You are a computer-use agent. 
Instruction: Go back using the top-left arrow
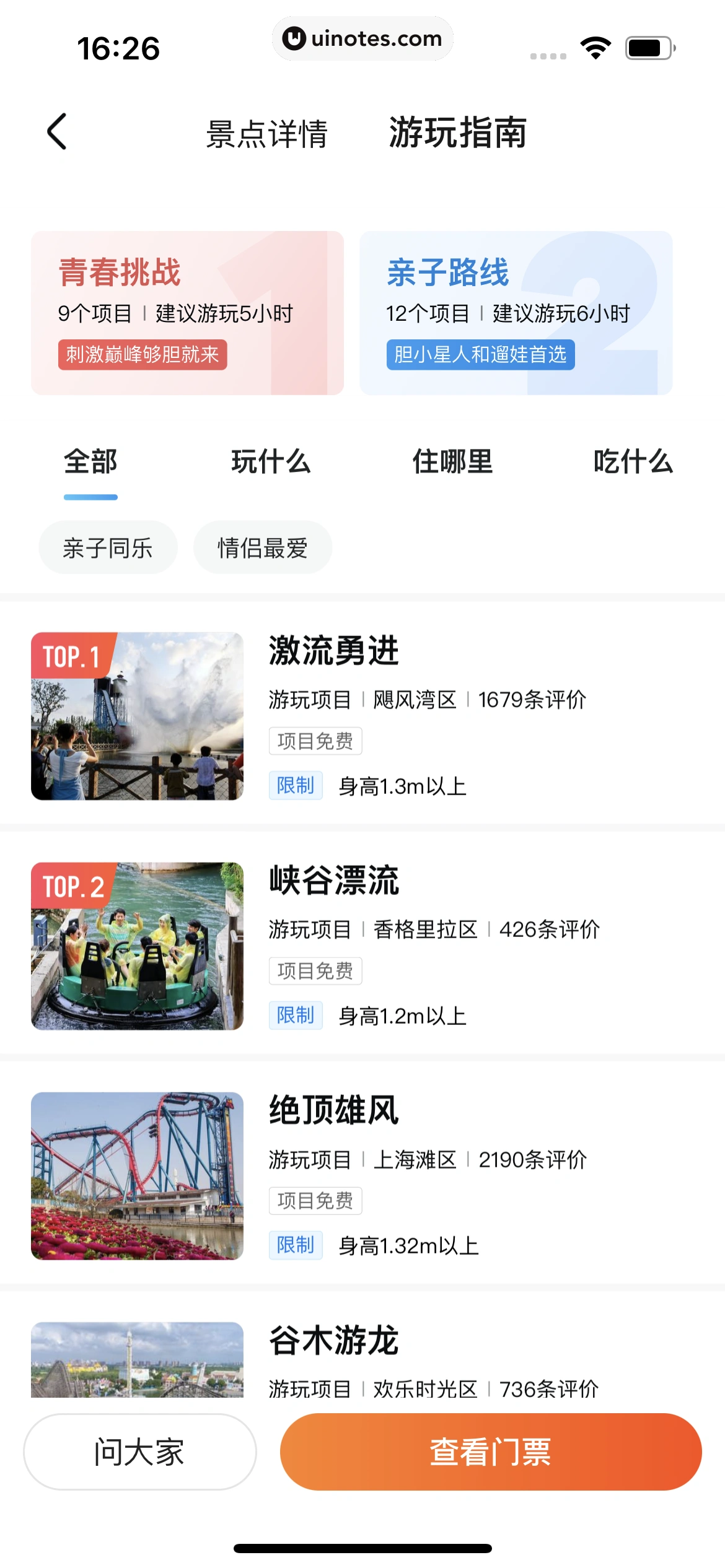coord(57,132)
